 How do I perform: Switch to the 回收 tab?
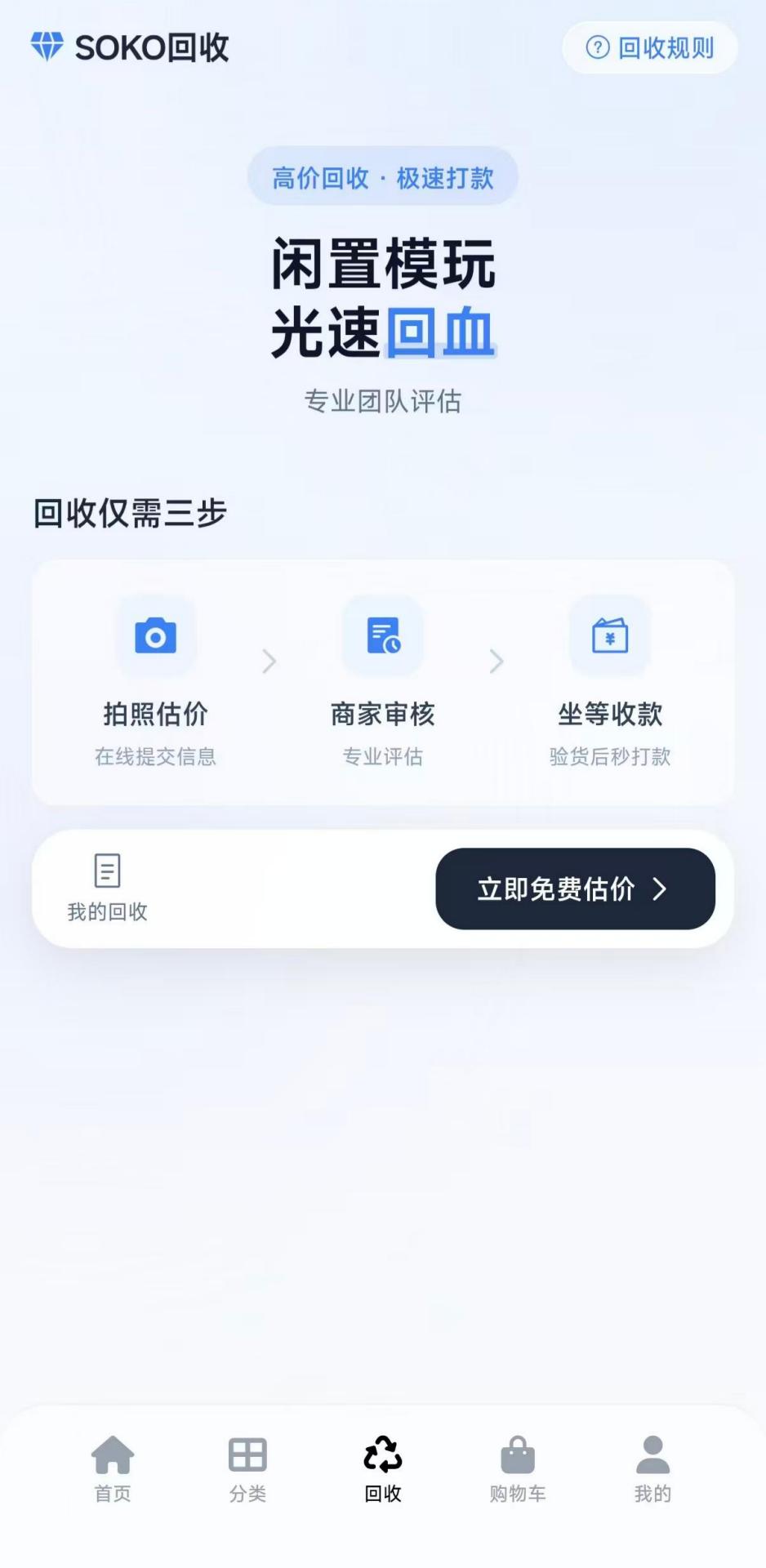(382, 1468)
